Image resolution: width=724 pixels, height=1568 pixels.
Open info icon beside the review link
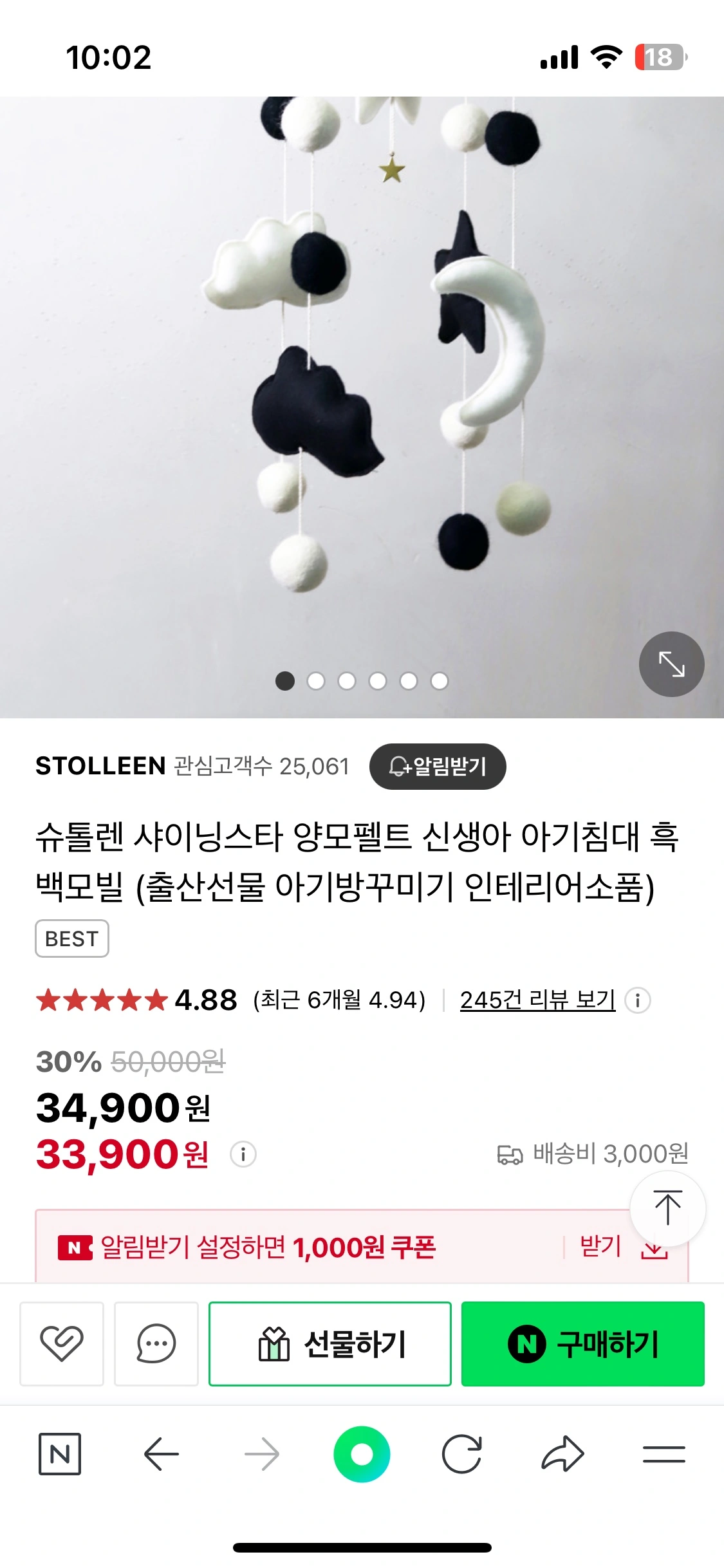638,1000
